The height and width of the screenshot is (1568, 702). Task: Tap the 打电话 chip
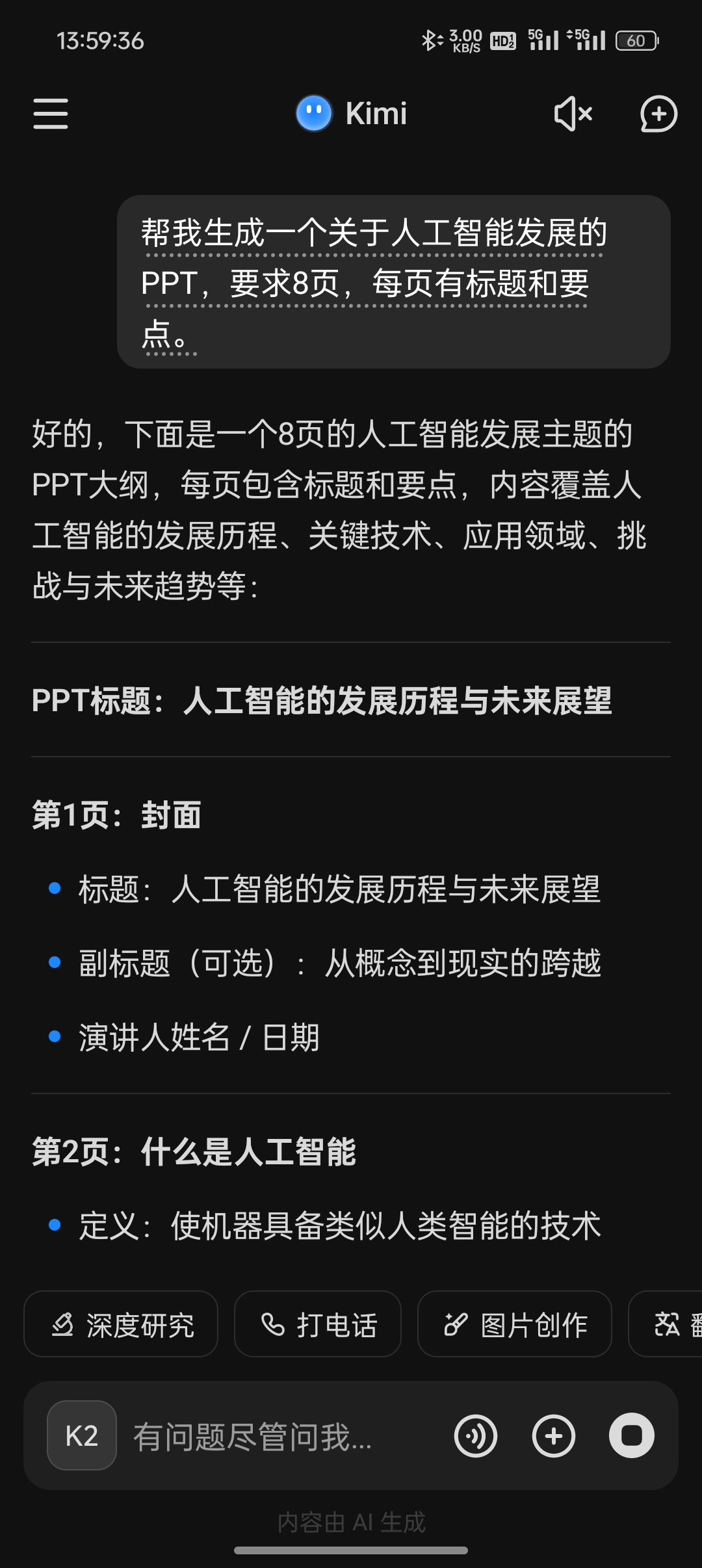coord(318,1324)
